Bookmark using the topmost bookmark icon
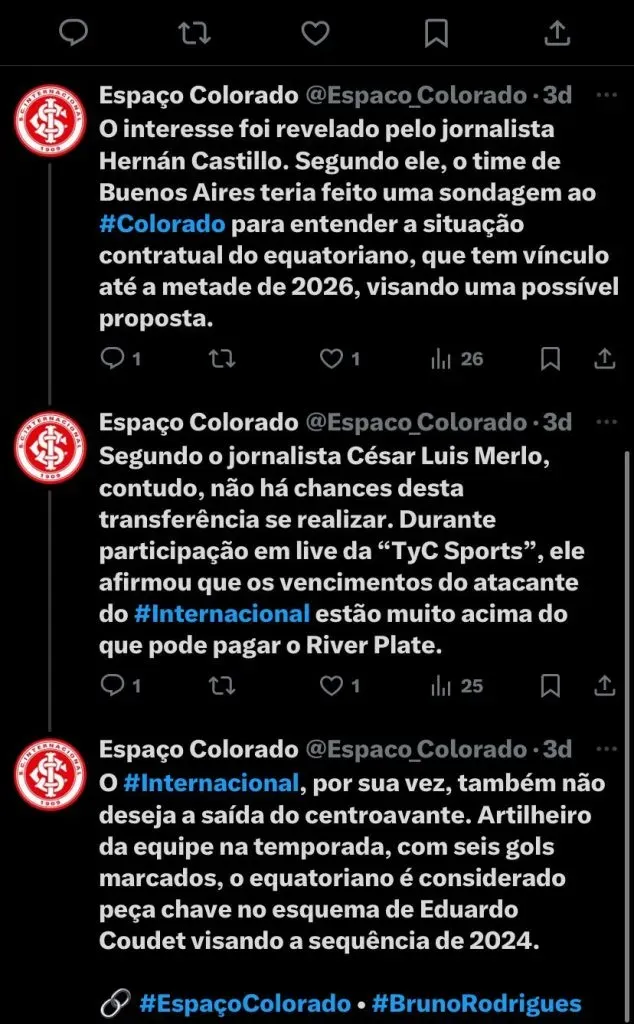The height and width of the screenshot is (1024, 634). pos(436,33)
